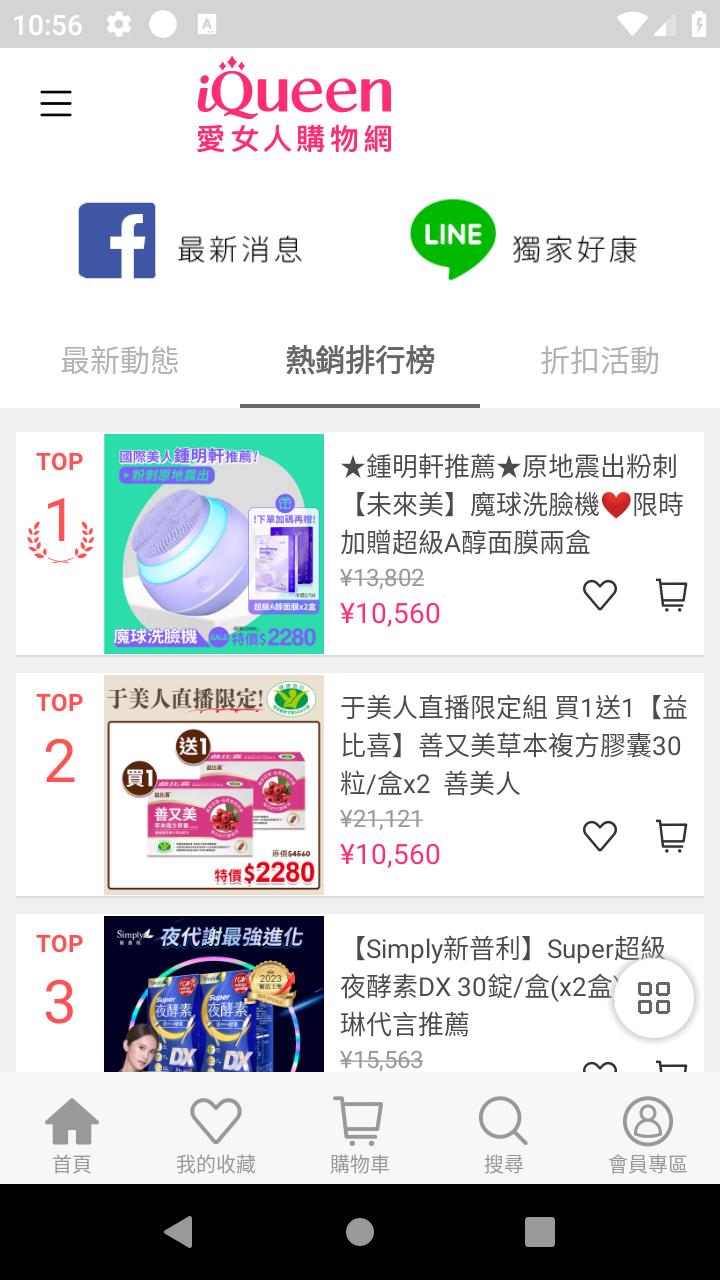Open 我的收藏 favorites tab
720x1280 pixels.
(216, 1134)
